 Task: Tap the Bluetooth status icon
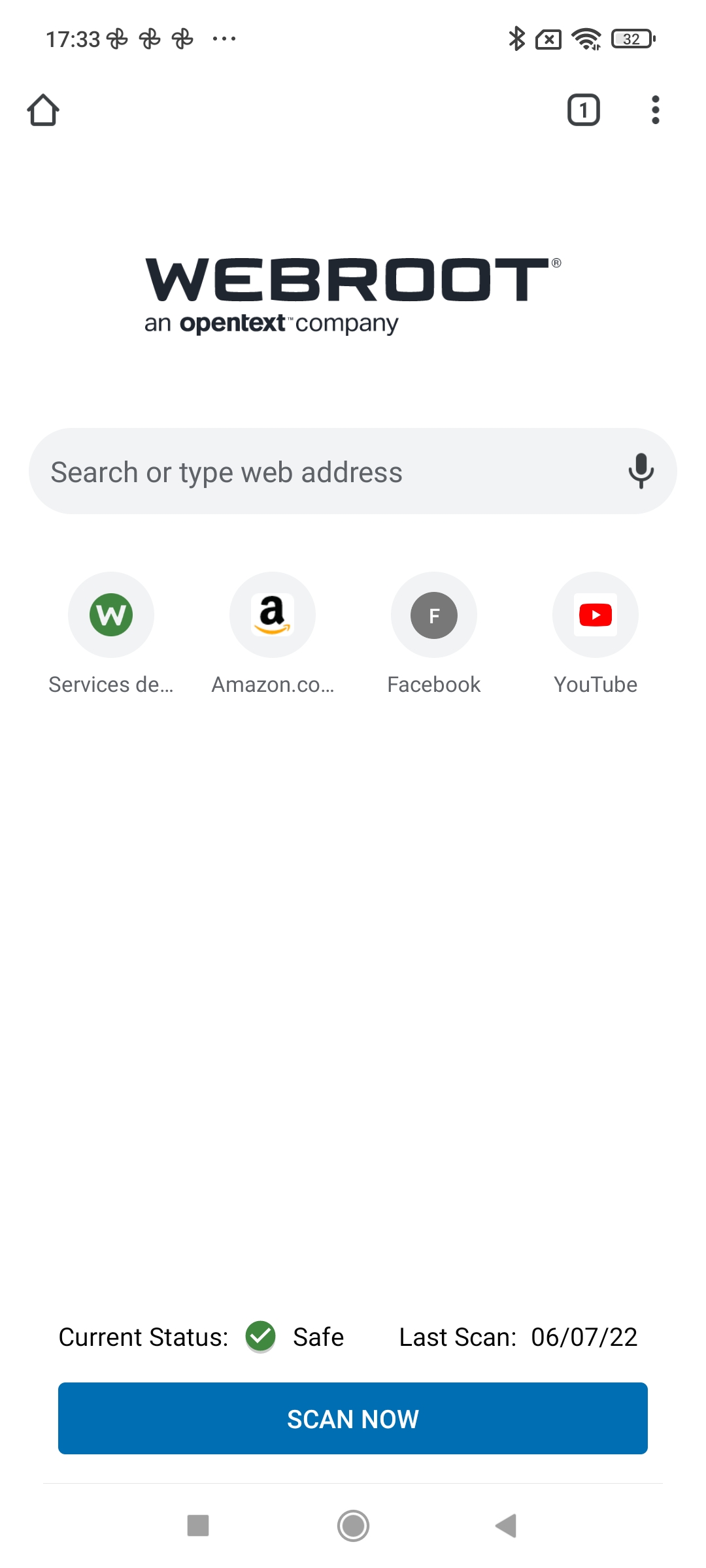coord(516,39)
